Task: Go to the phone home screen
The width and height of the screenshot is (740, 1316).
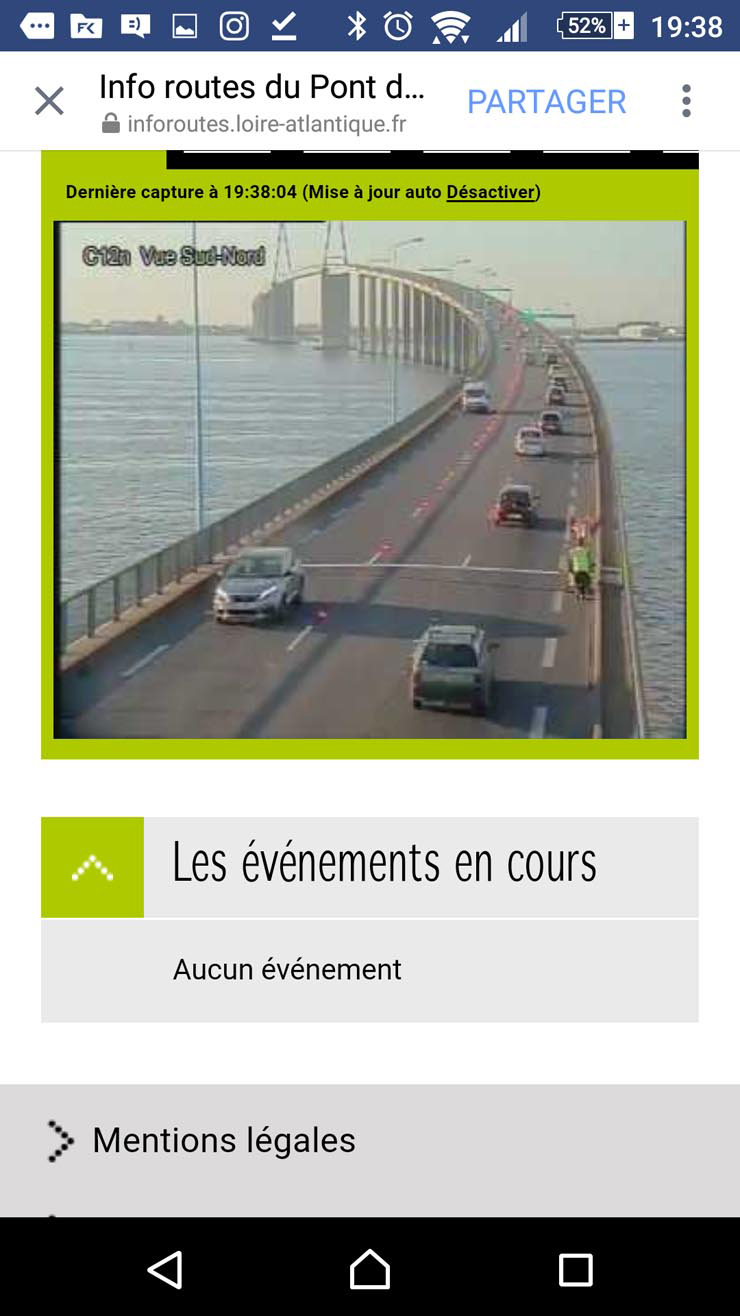Action: 369,1269
